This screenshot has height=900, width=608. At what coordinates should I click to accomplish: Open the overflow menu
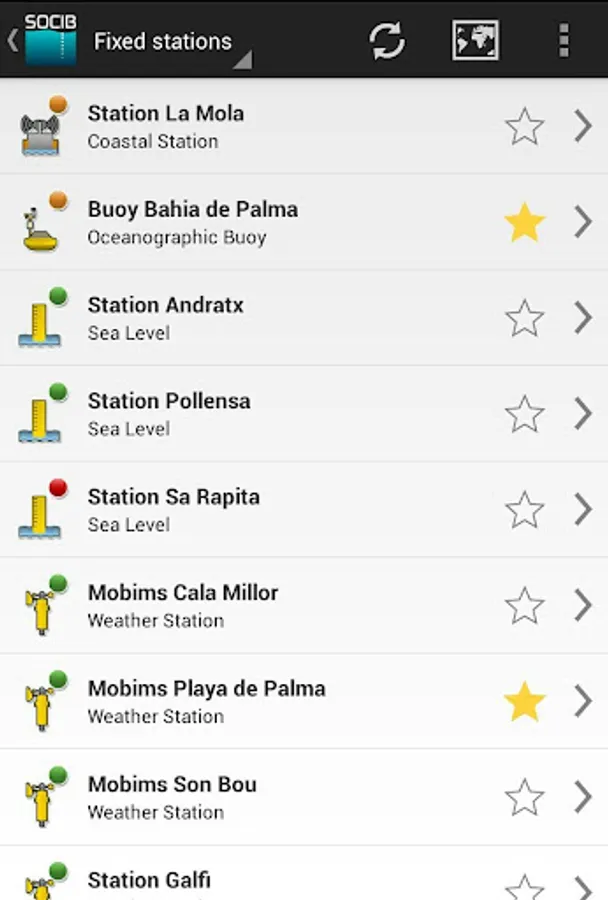[x=564, y=40]
